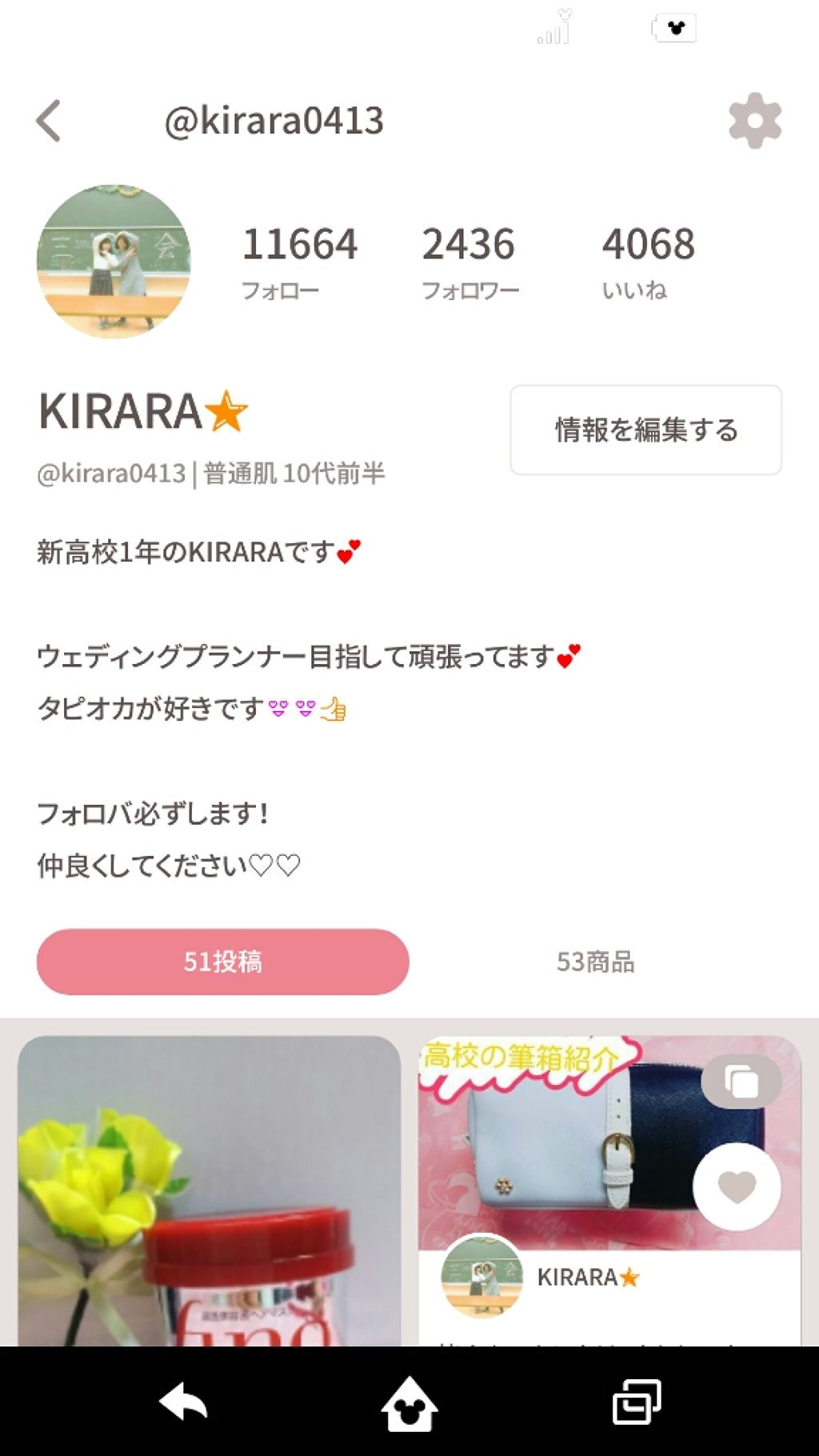
Task: Tap the back arrow at top left
Action: (x=49, y=122)
